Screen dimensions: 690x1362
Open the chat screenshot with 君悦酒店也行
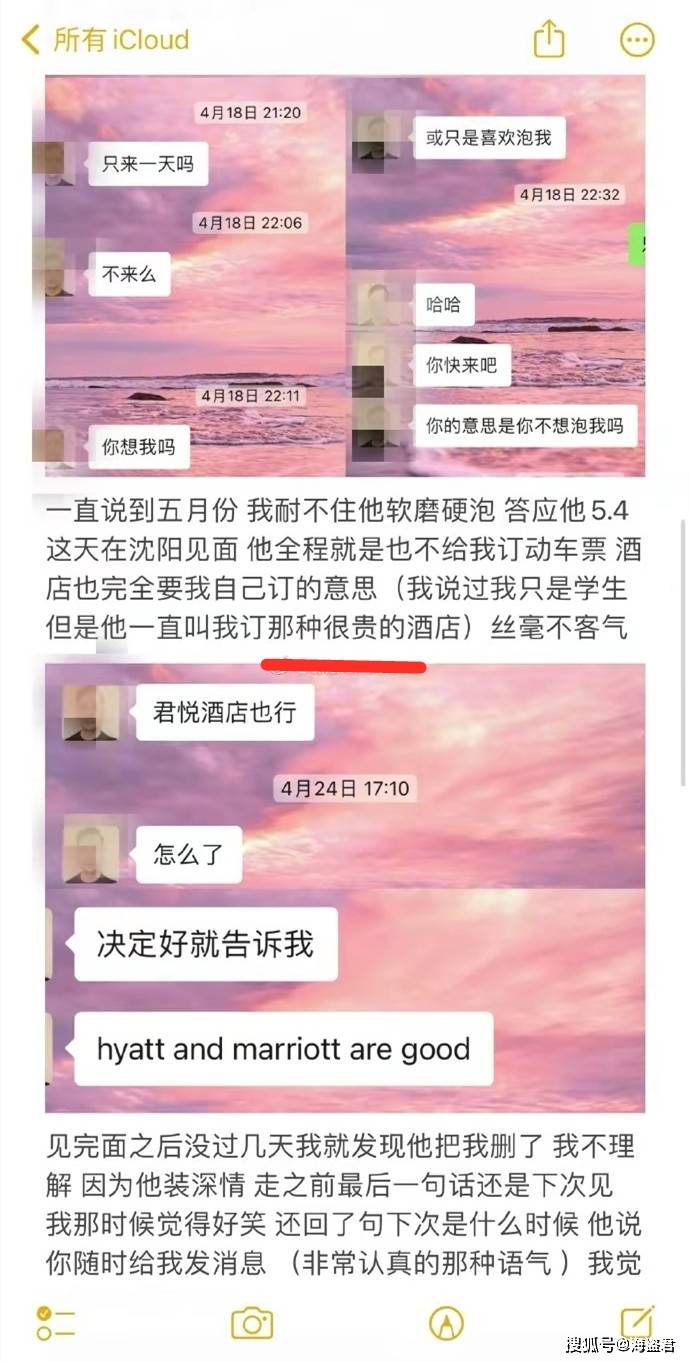coord(345,885)
